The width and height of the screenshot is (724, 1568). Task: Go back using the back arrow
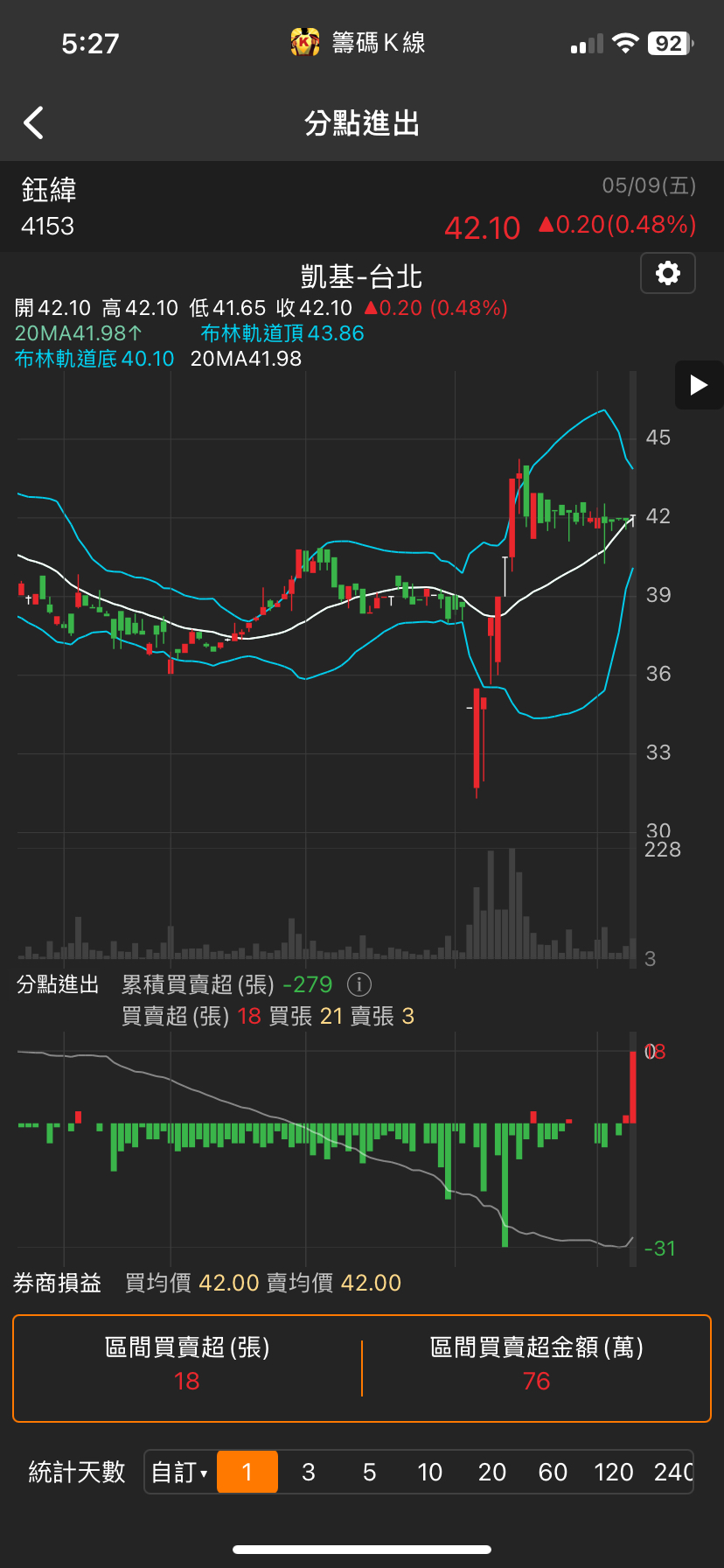[x=34, y=123]
